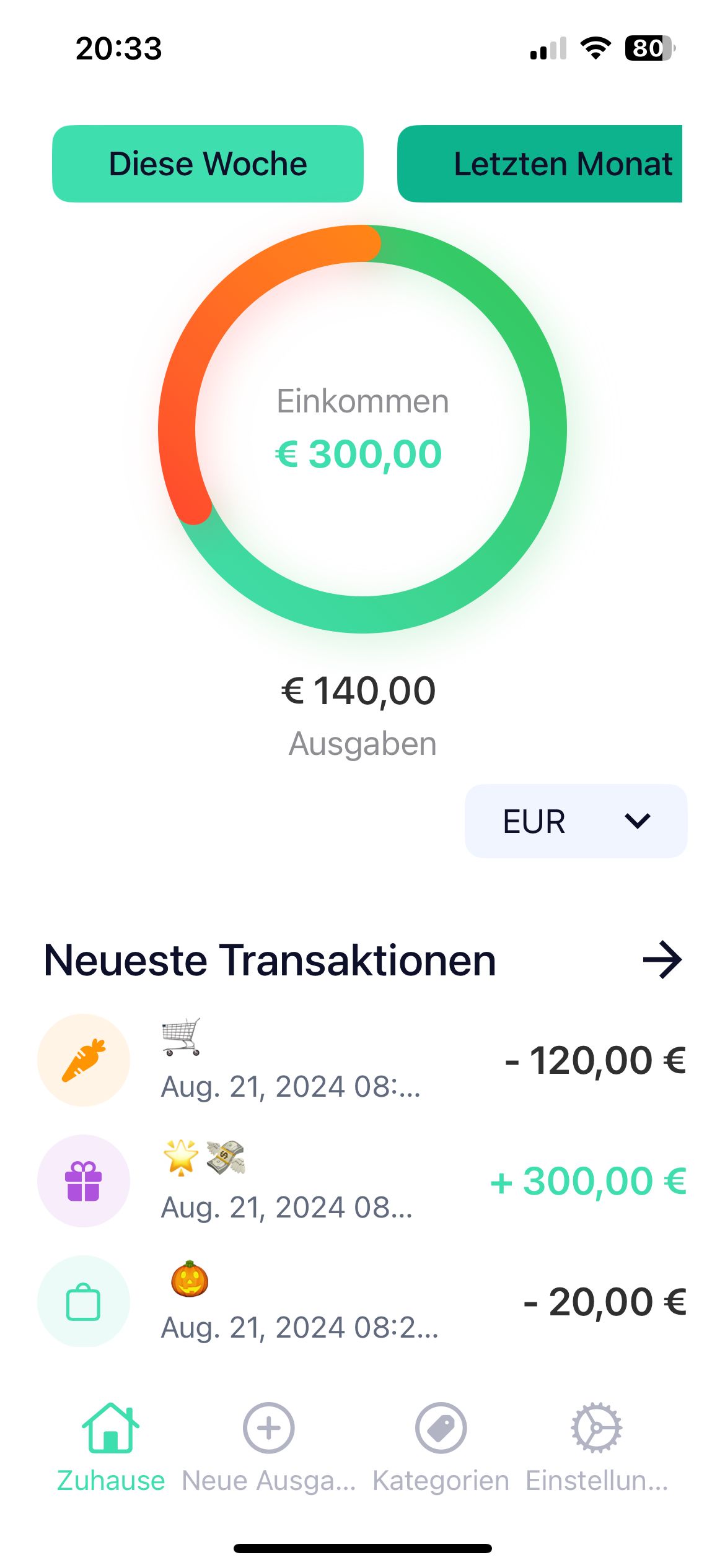
Task: Go to the Zuhause tab
Action: 111,1448
